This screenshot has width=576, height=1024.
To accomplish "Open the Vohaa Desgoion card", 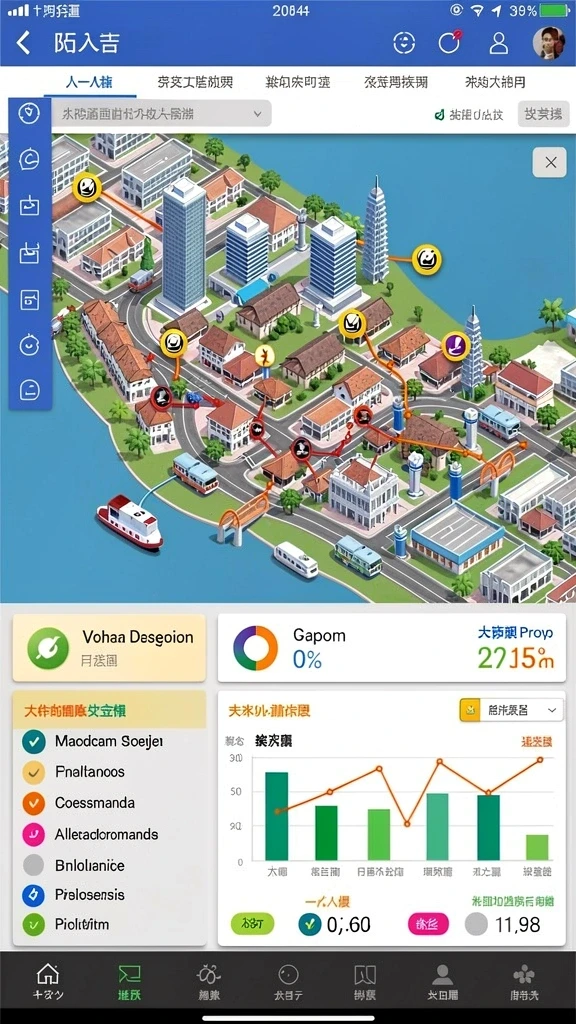I will click(109, 648).
